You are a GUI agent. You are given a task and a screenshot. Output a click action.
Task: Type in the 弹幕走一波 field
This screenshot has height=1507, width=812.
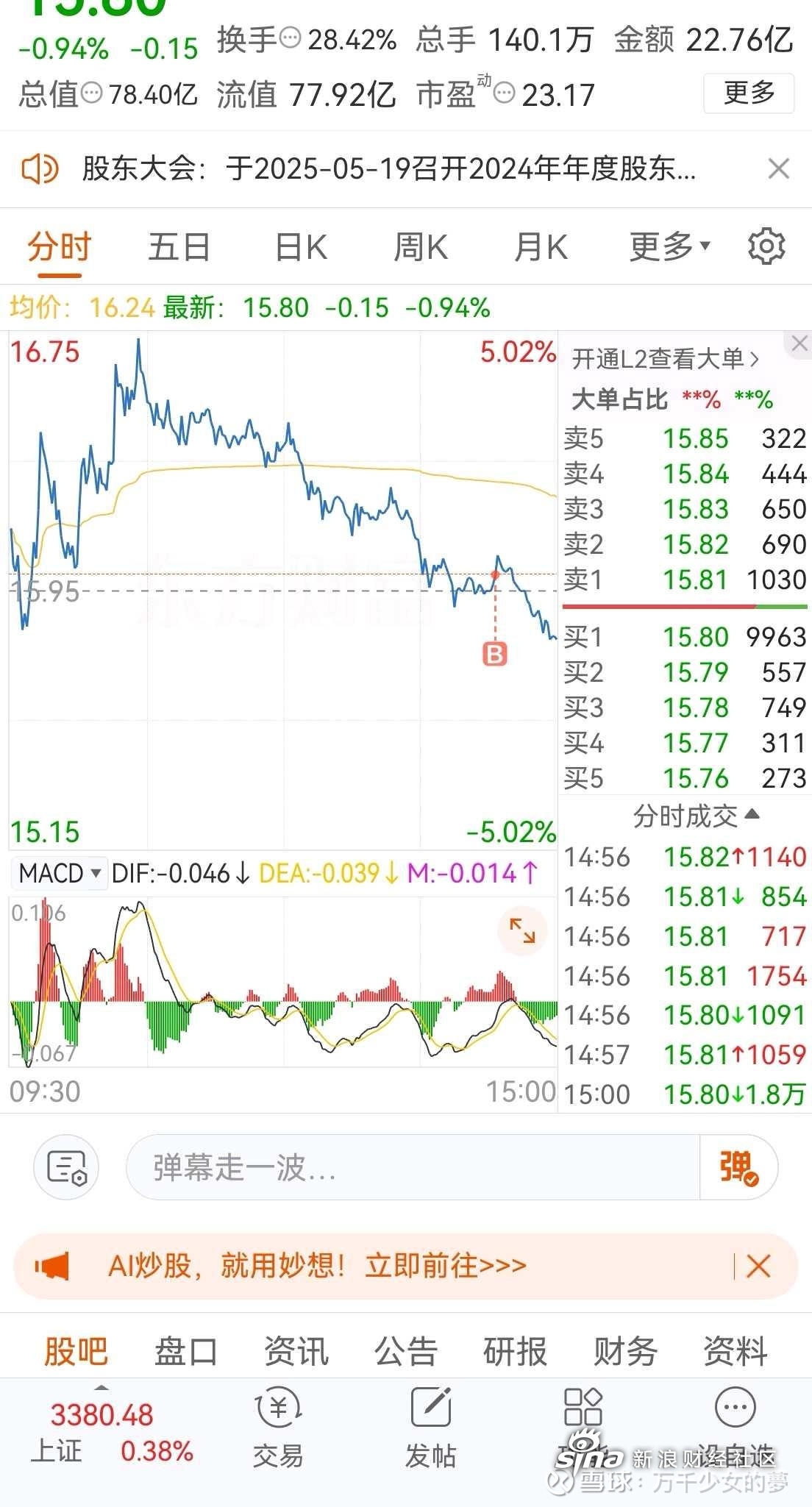(413, 1167)
